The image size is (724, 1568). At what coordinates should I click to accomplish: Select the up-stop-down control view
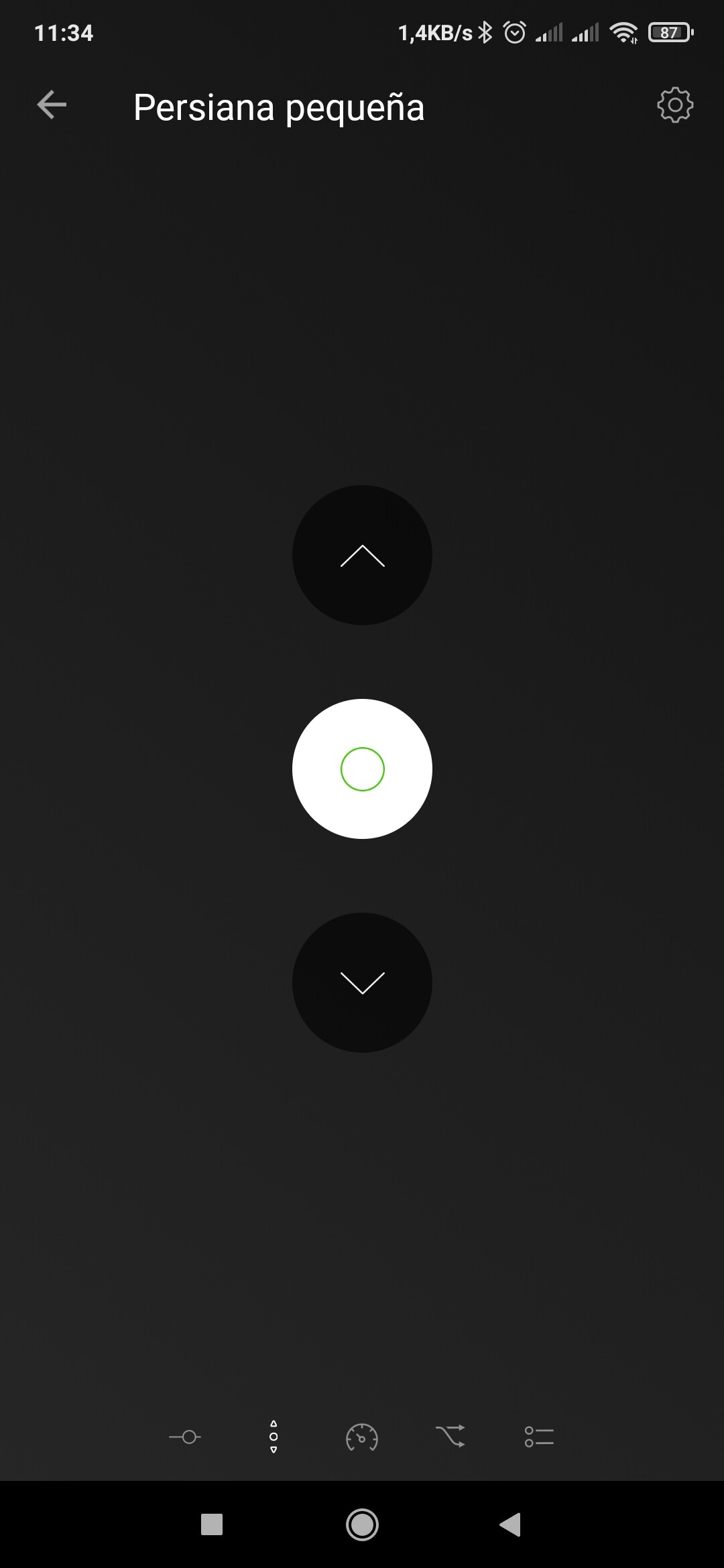[274, 1437]
